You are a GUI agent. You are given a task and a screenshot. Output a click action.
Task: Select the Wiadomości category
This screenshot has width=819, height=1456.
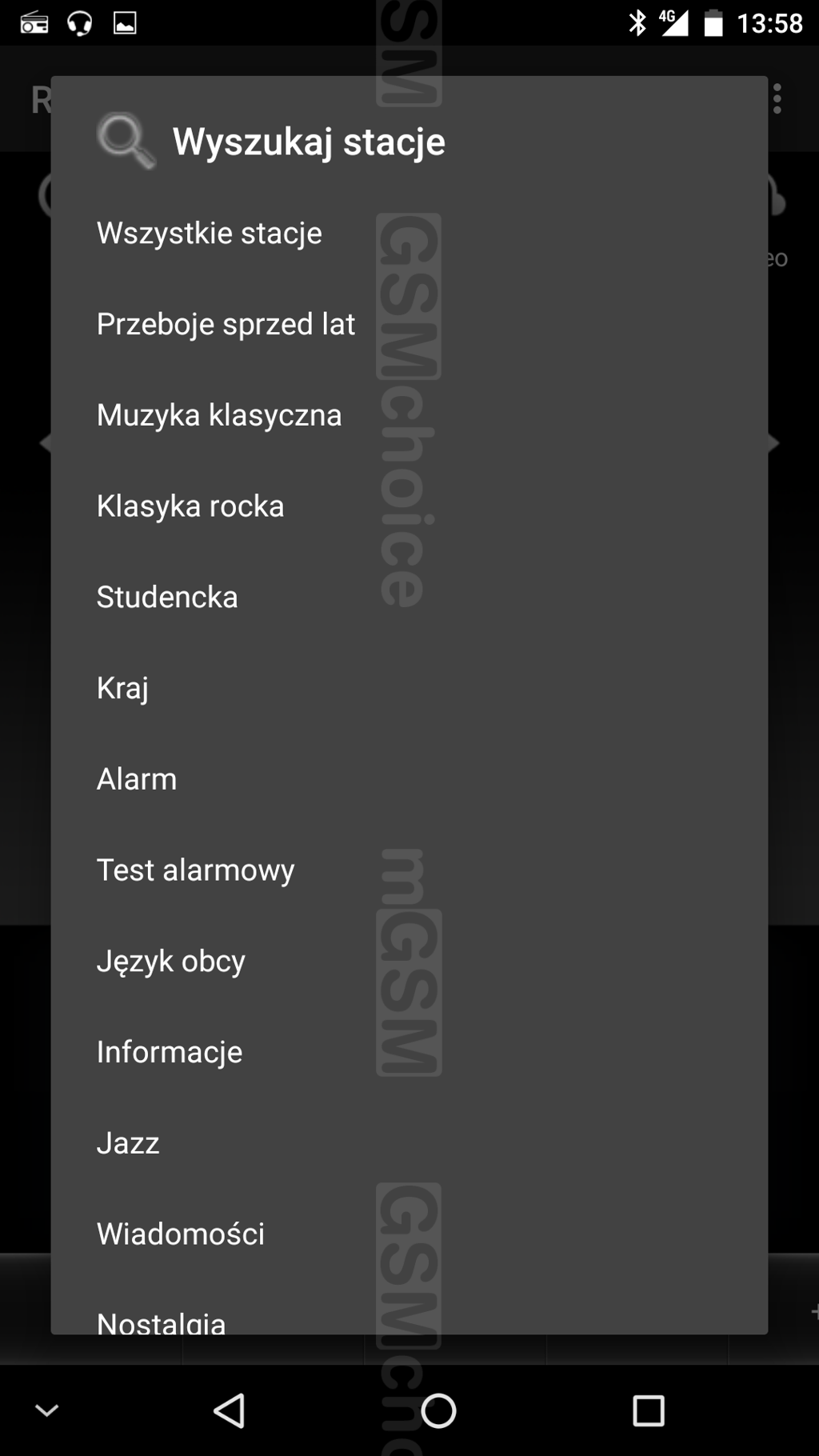point(409,1234)
